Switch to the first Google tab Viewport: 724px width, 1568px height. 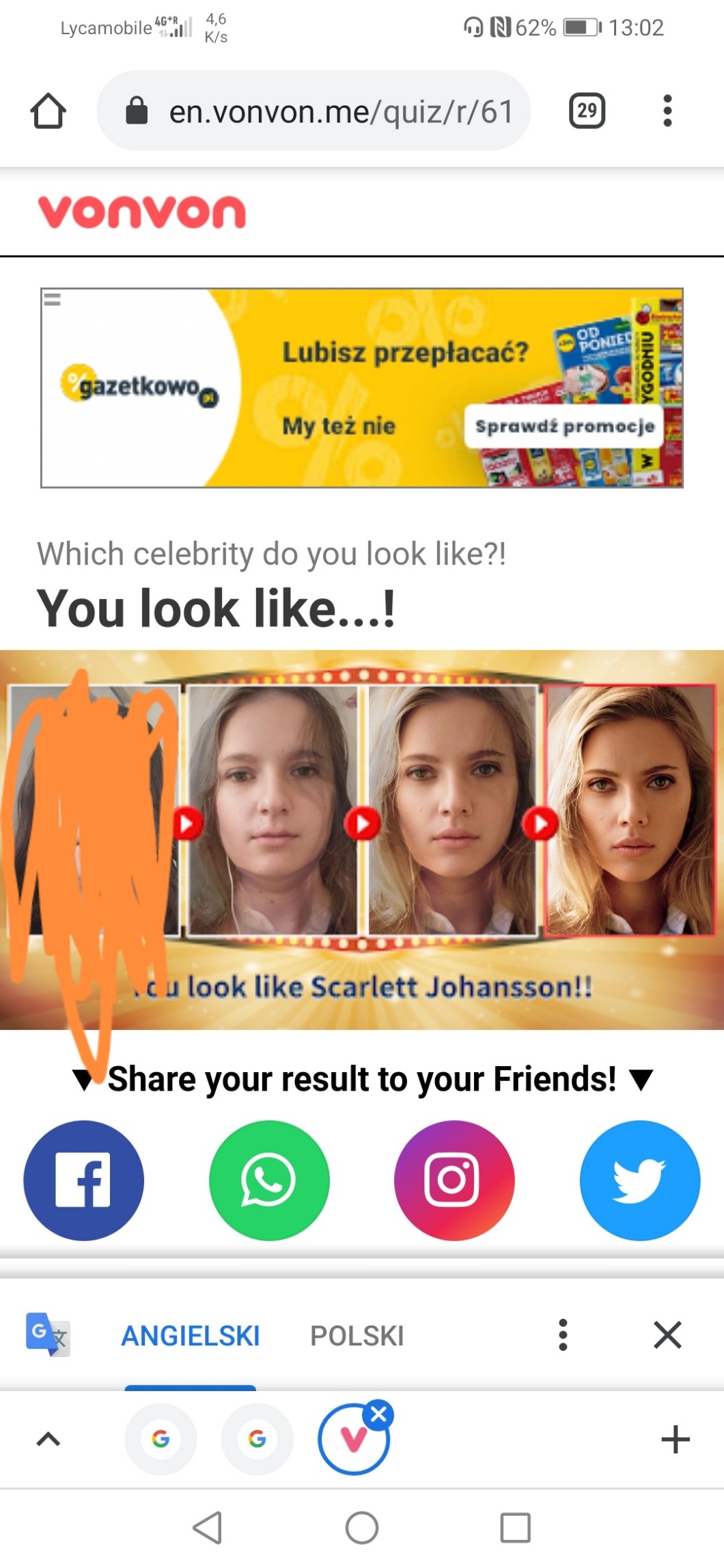tap(161, 1439)
